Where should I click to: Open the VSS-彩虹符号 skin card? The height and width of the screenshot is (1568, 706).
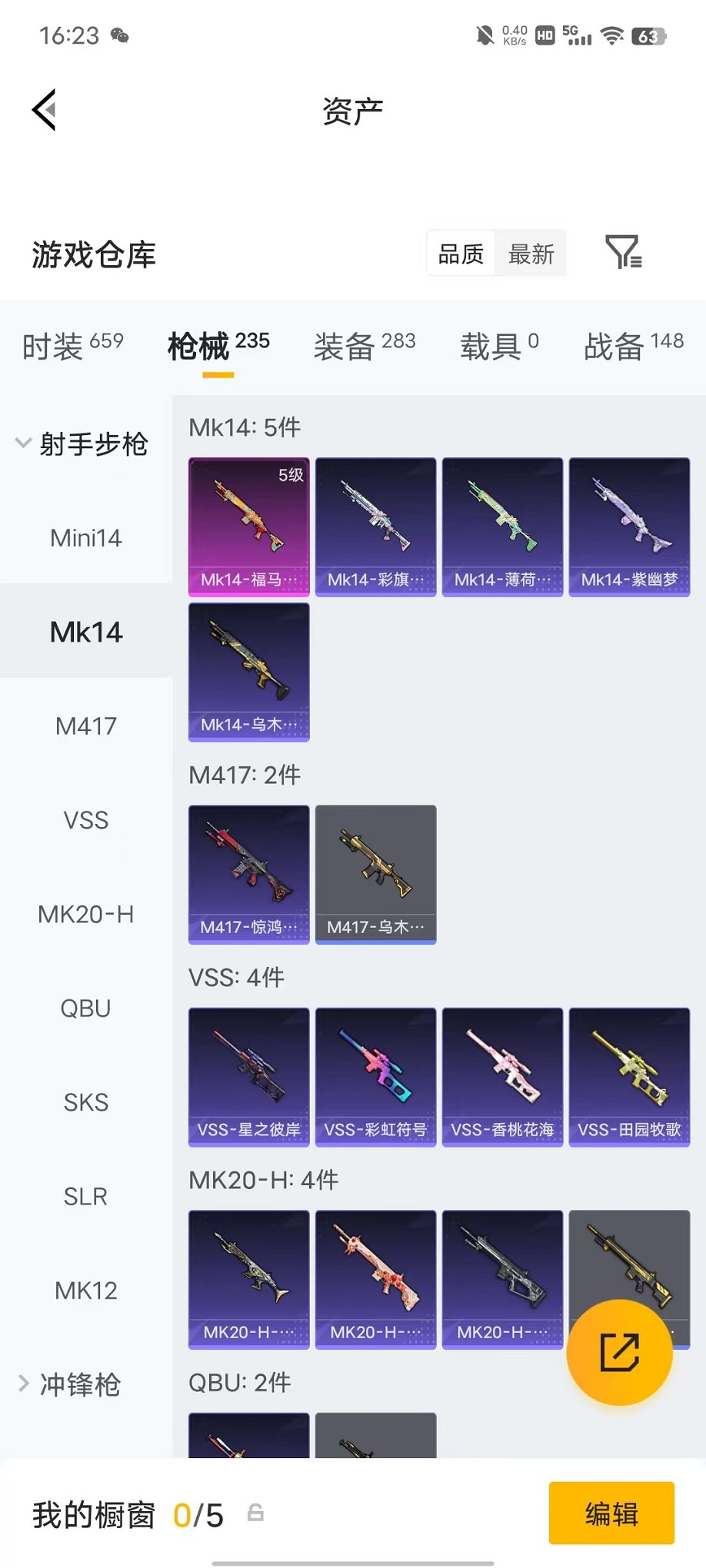pyautogui.click(x=375, y=1078)
